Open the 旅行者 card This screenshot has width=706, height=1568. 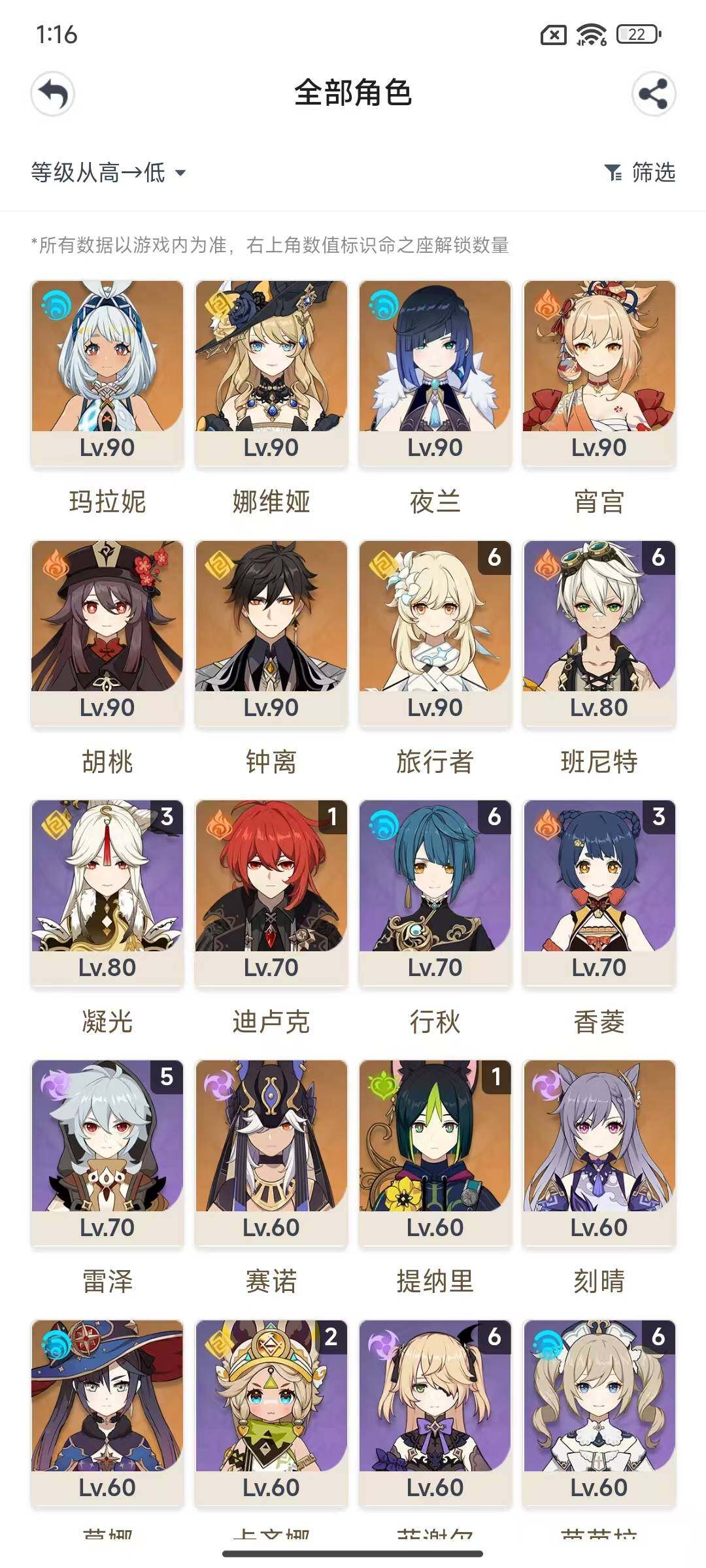(435, 632)
